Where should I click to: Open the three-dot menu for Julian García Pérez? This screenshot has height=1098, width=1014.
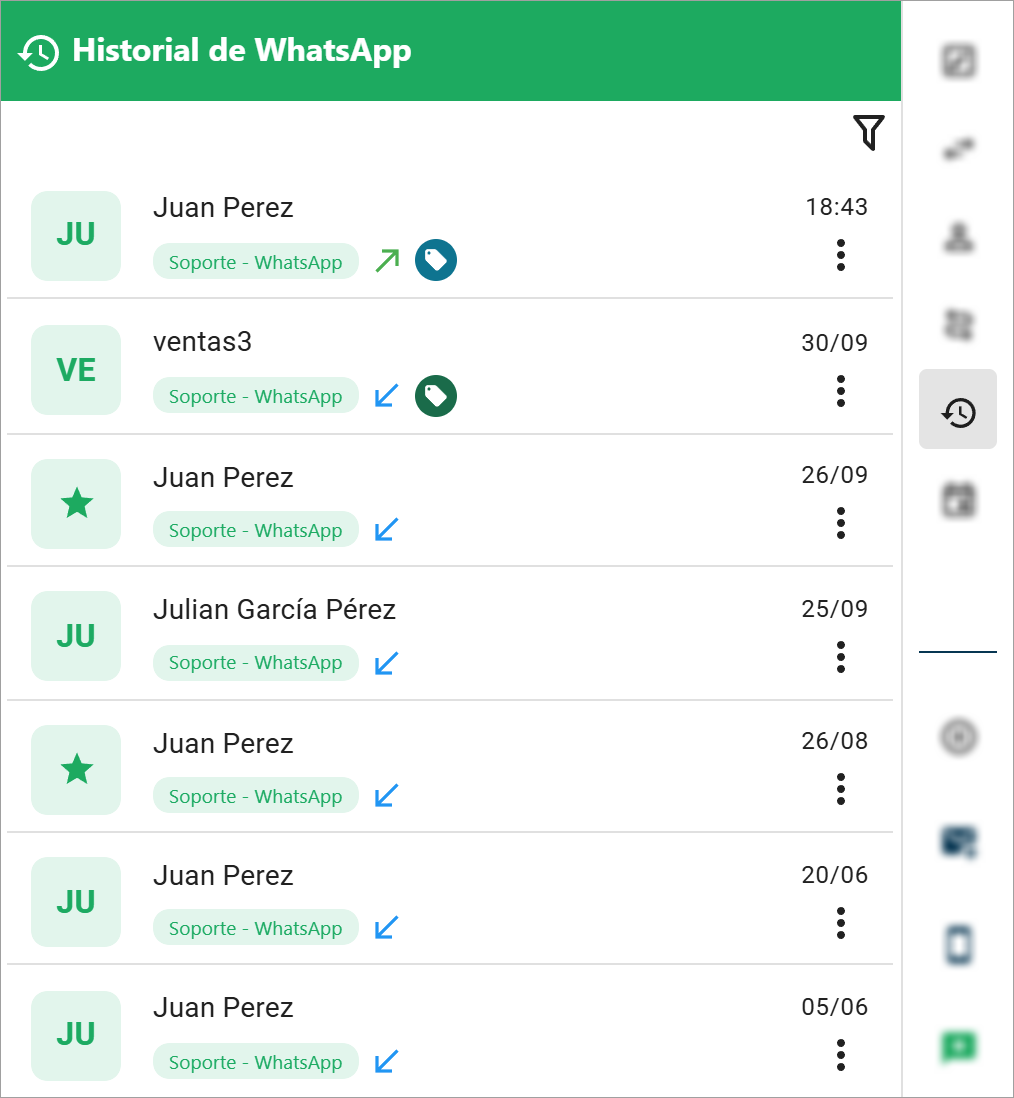[x=841, y=658]
